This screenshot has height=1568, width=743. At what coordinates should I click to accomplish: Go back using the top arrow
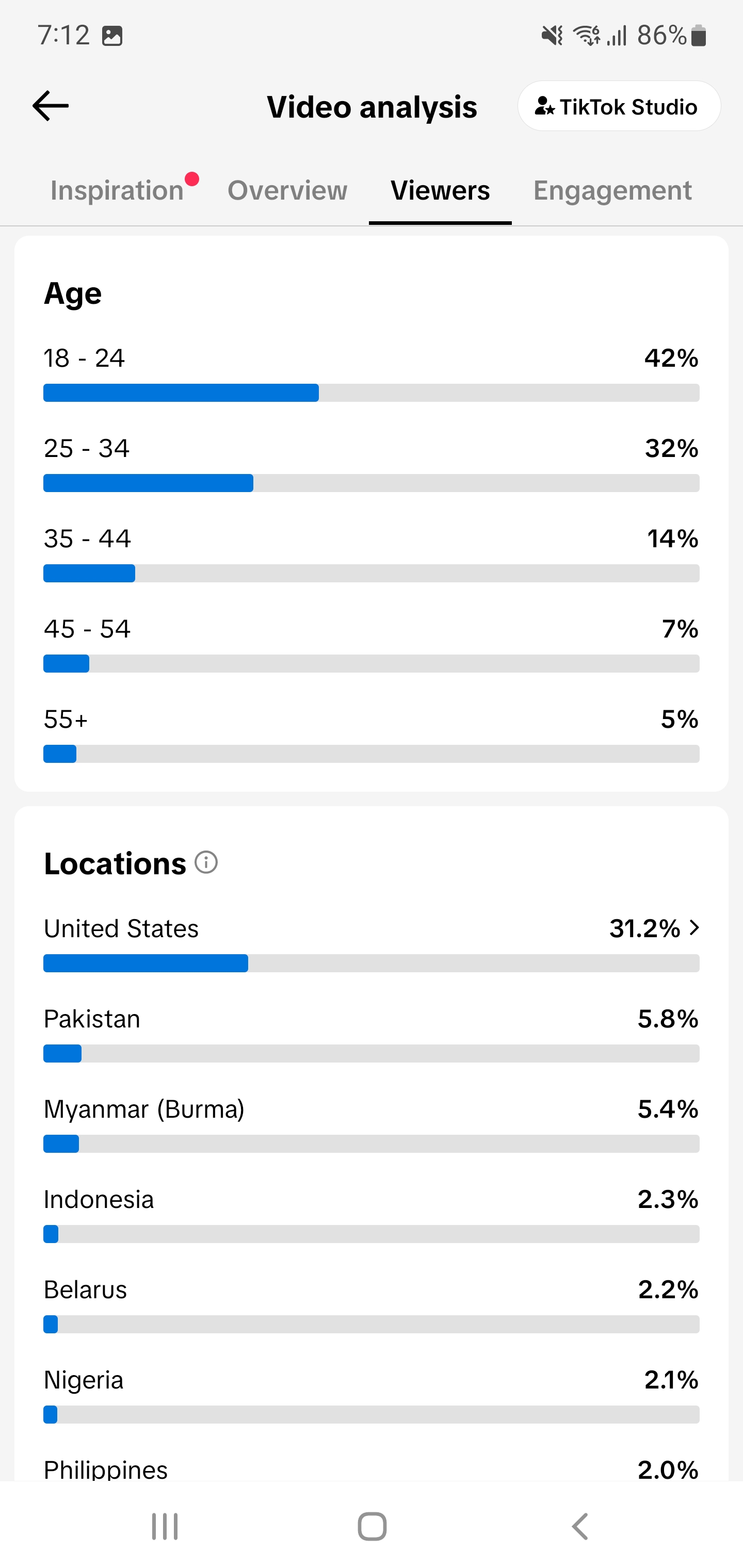tap(51, 106)
